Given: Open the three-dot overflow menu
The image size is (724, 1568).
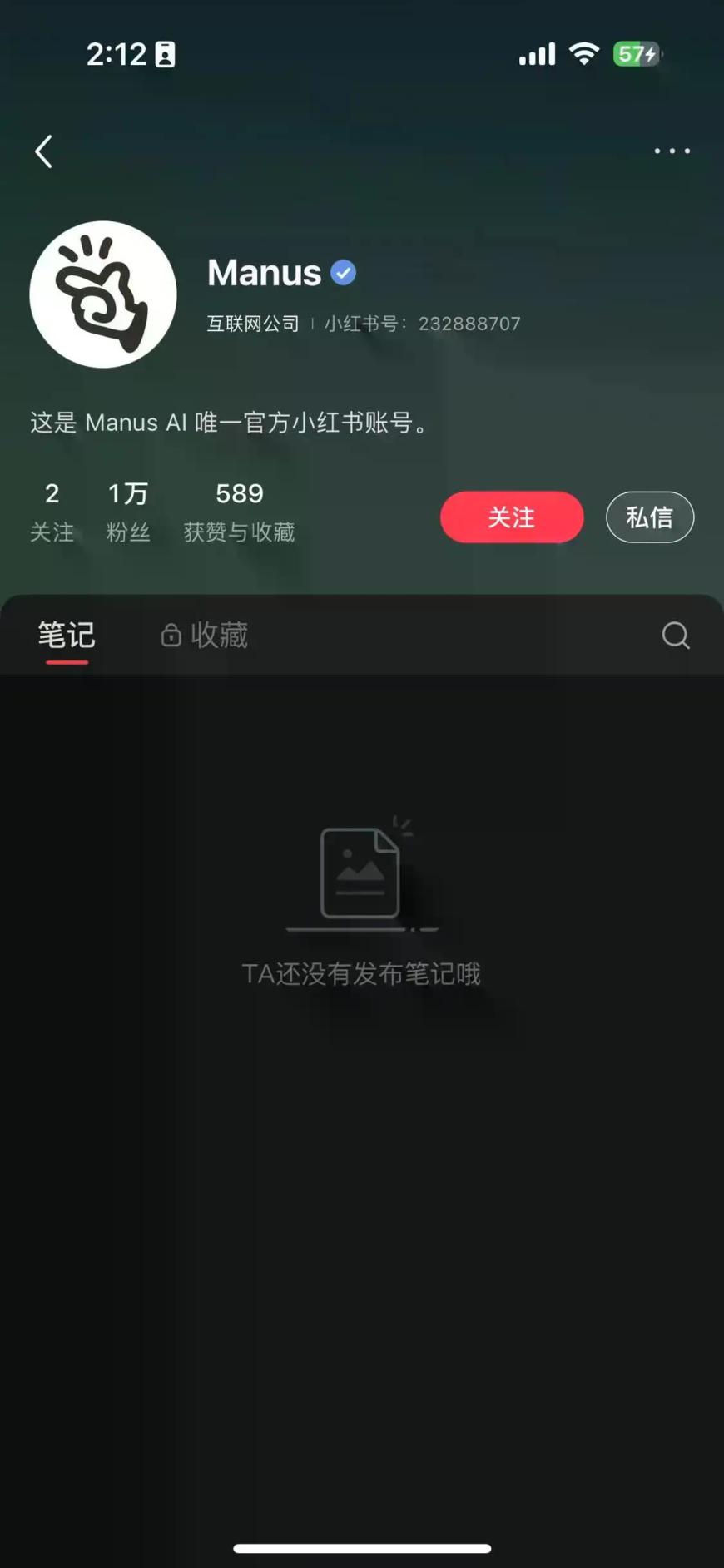Looking at the screenshot, I should 672,151.
